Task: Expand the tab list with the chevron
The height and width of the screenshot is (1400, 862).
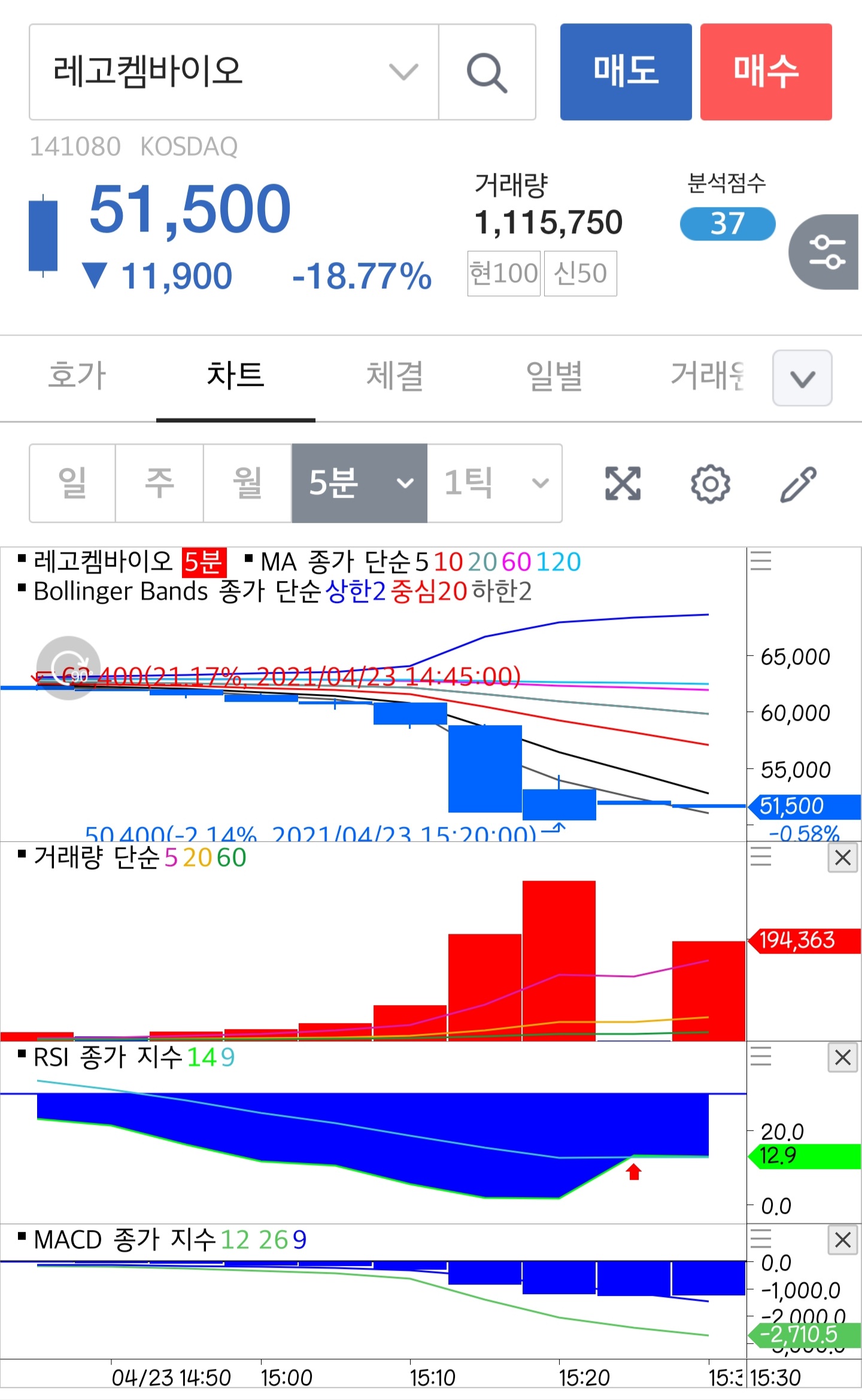Action: point(802,378)
